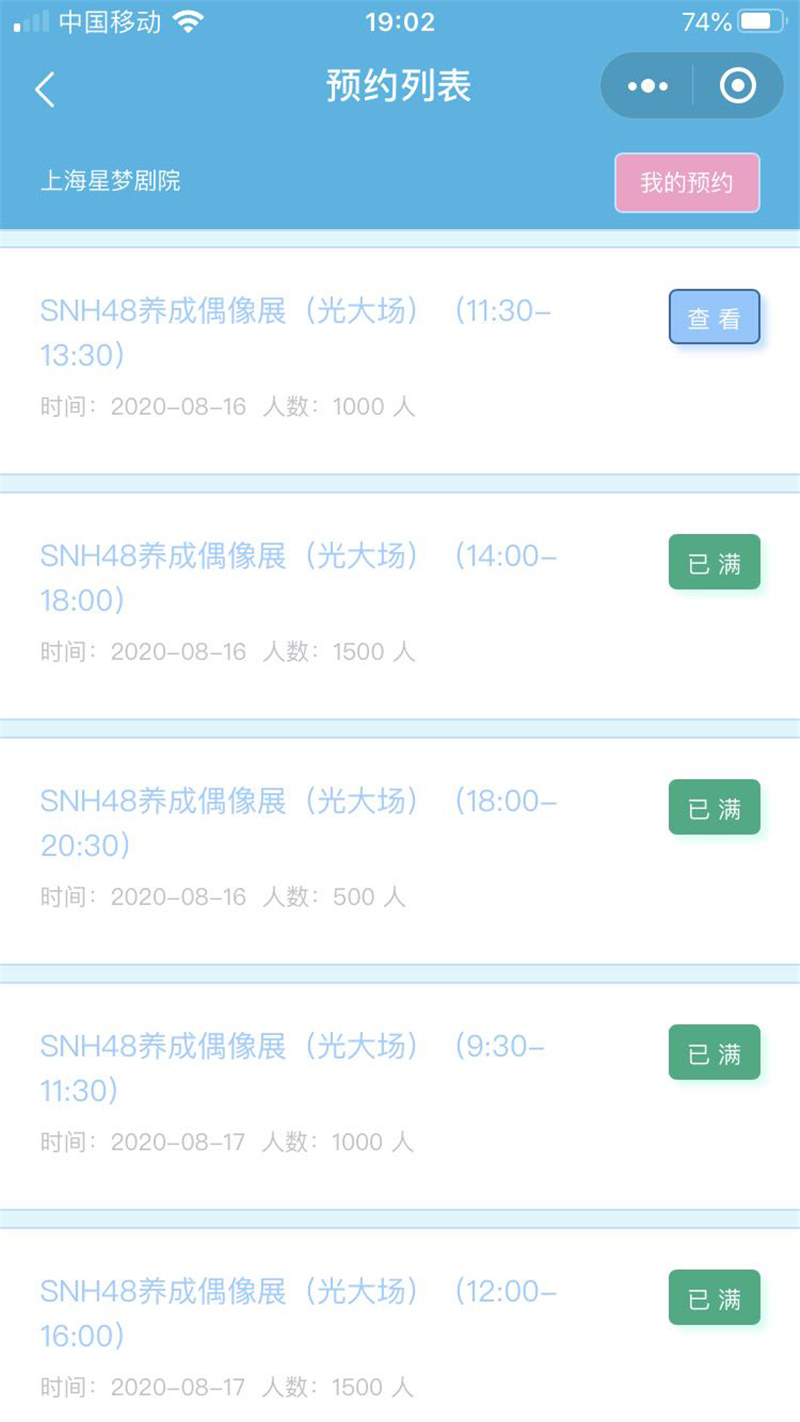Tap 已满 on the 18:00–20:30 session

[714, 808]
